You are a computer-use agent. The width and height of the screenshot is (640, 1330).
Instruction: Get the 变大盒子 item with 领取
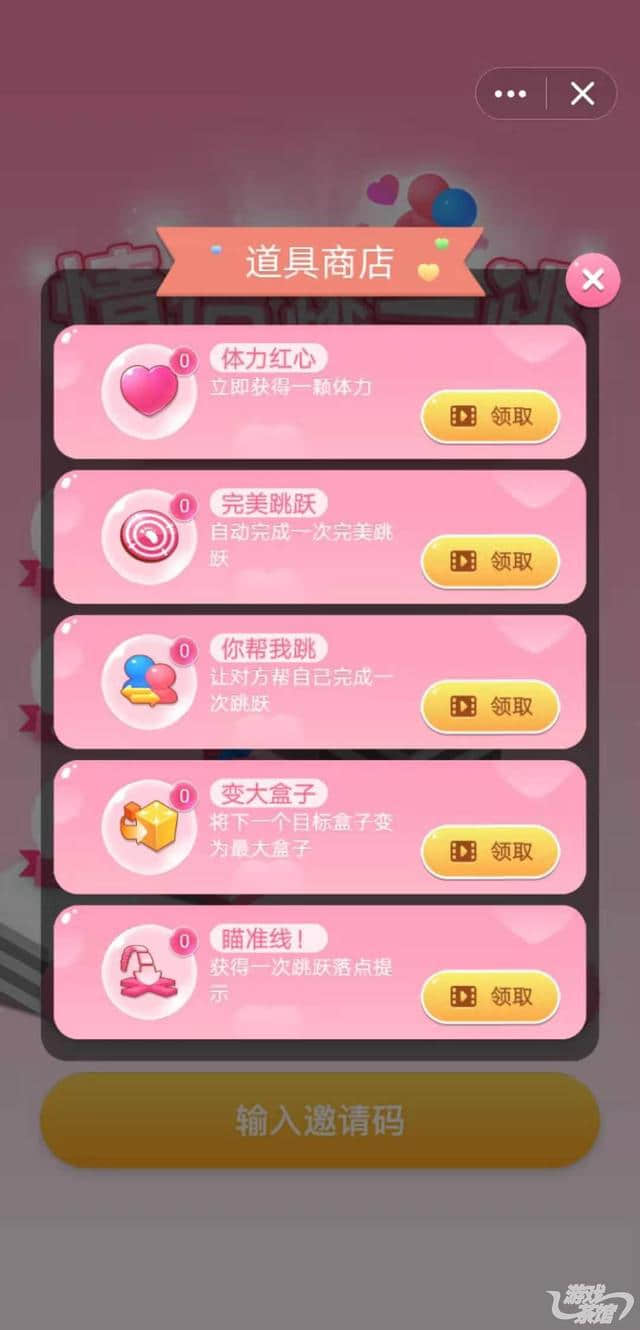point(490,851)
